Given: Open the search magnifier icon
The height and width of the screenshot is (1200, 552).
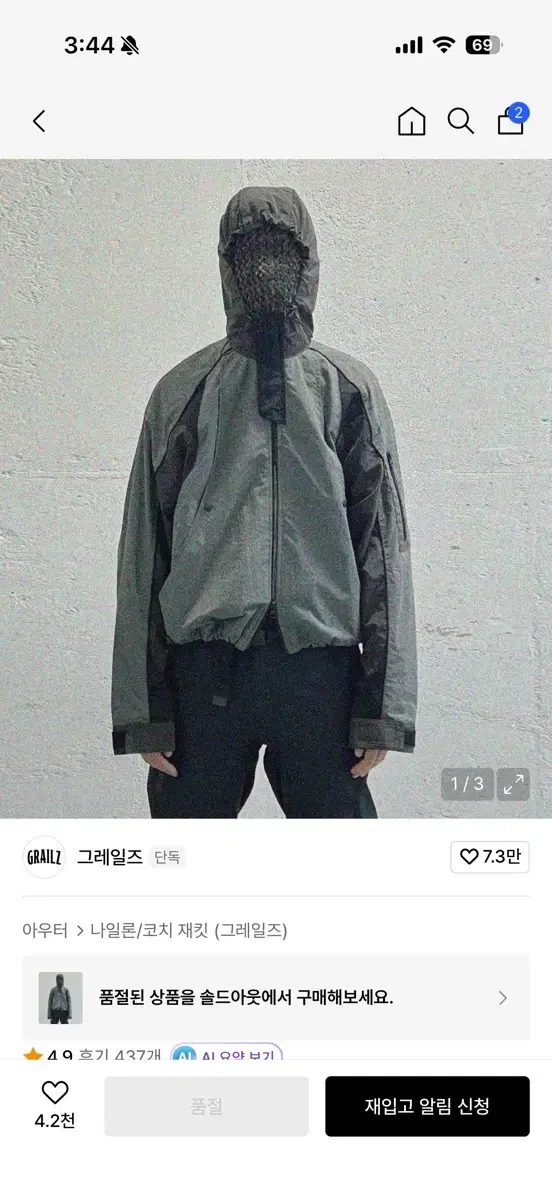Looking at the screenshot, I should [461, 122].
